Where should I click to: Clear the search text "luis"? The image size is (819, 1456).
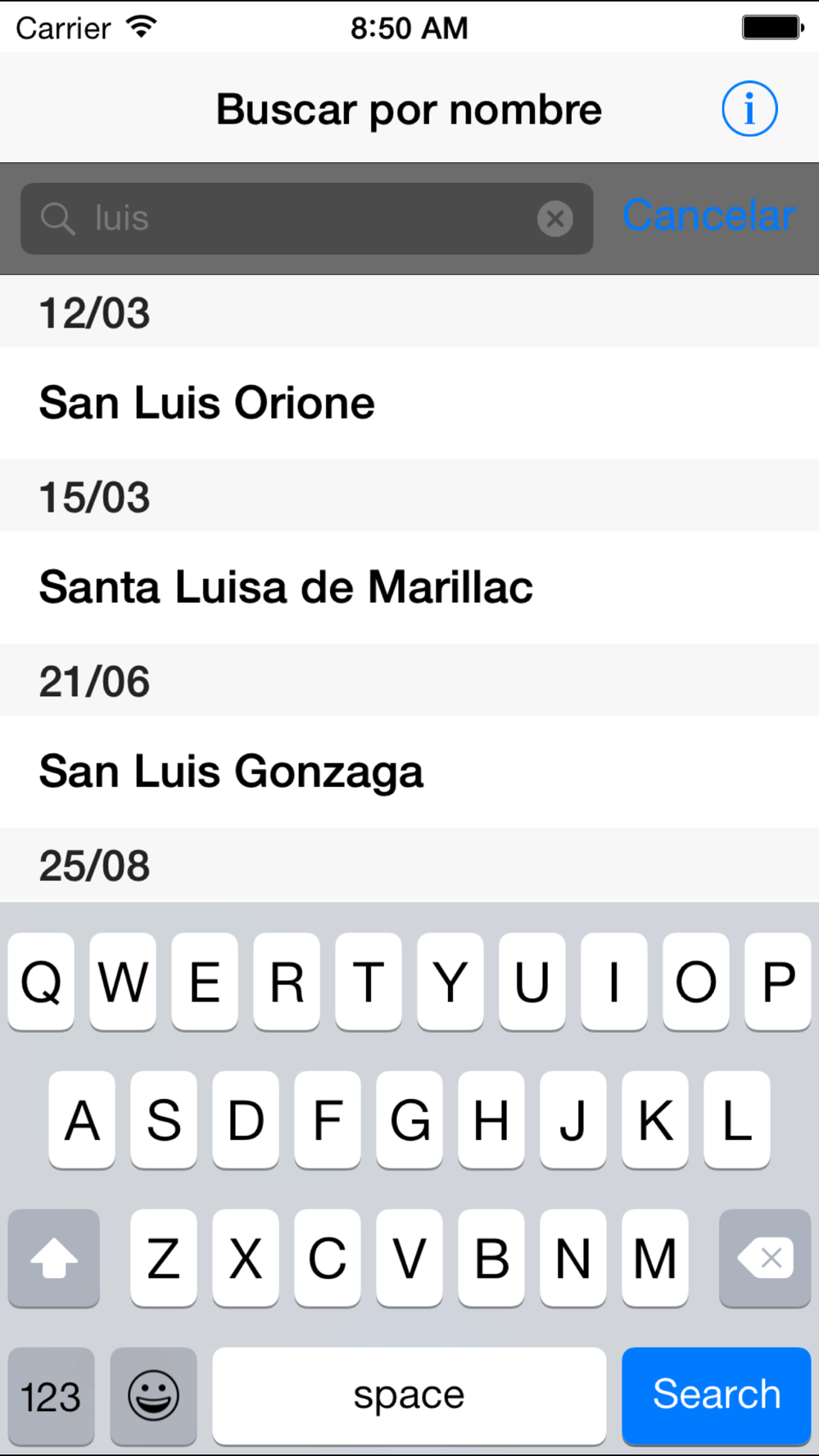(555, 219)
